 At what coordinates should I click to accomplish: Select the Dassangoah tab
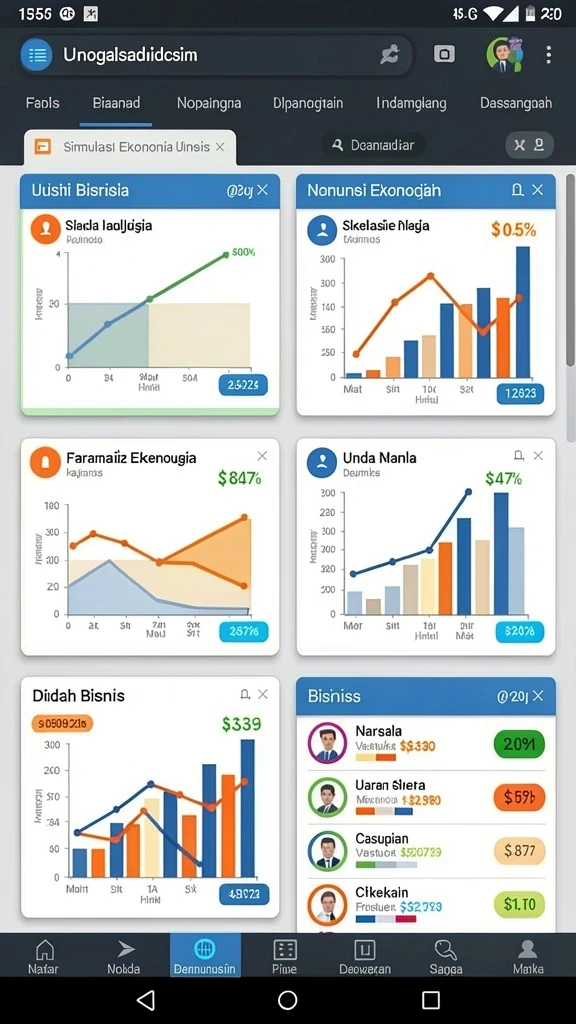[516, 103]
